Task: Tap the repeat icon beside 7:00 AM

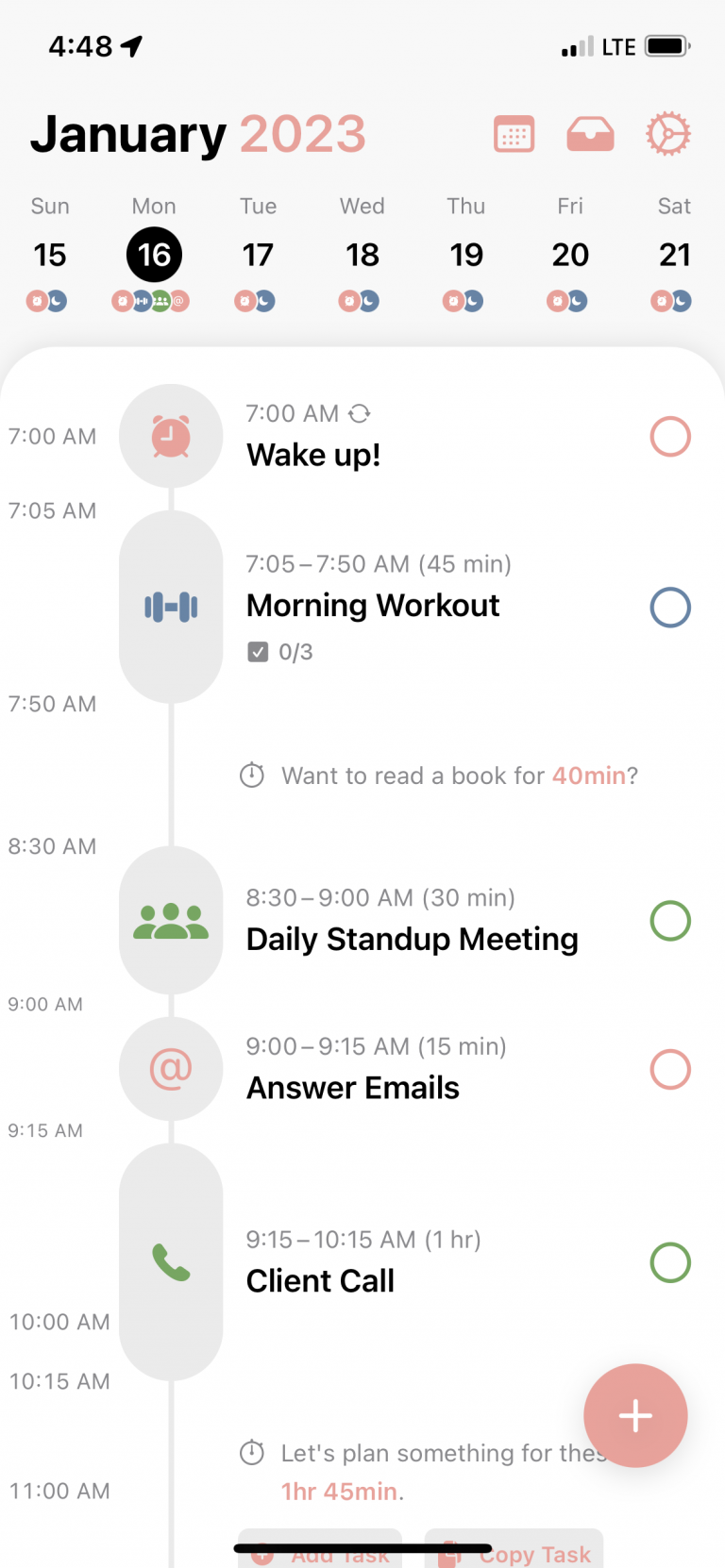Action: pyautogui.click(x=363, y=413)
